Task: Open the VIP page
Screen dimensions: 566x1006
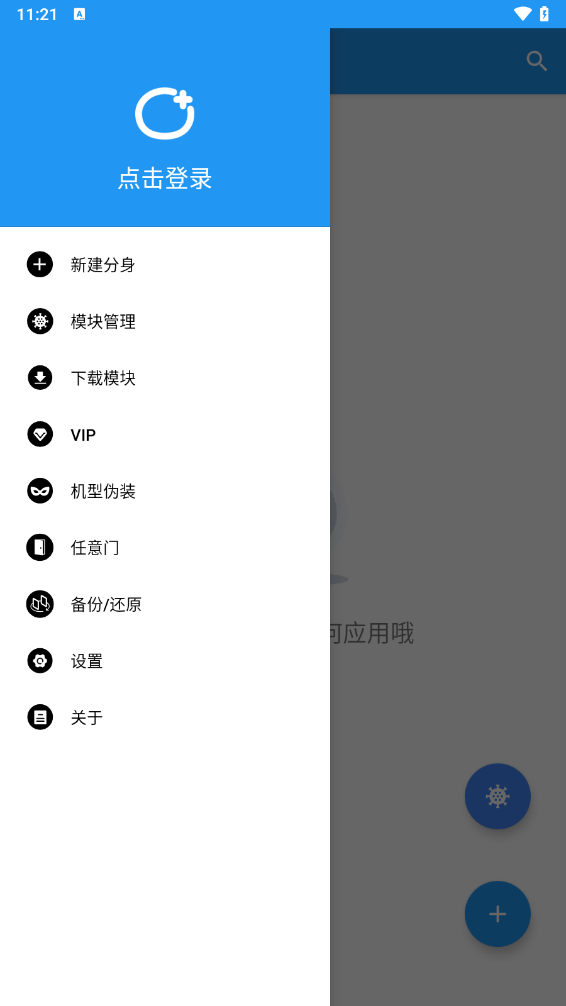Action: [165, 434]
